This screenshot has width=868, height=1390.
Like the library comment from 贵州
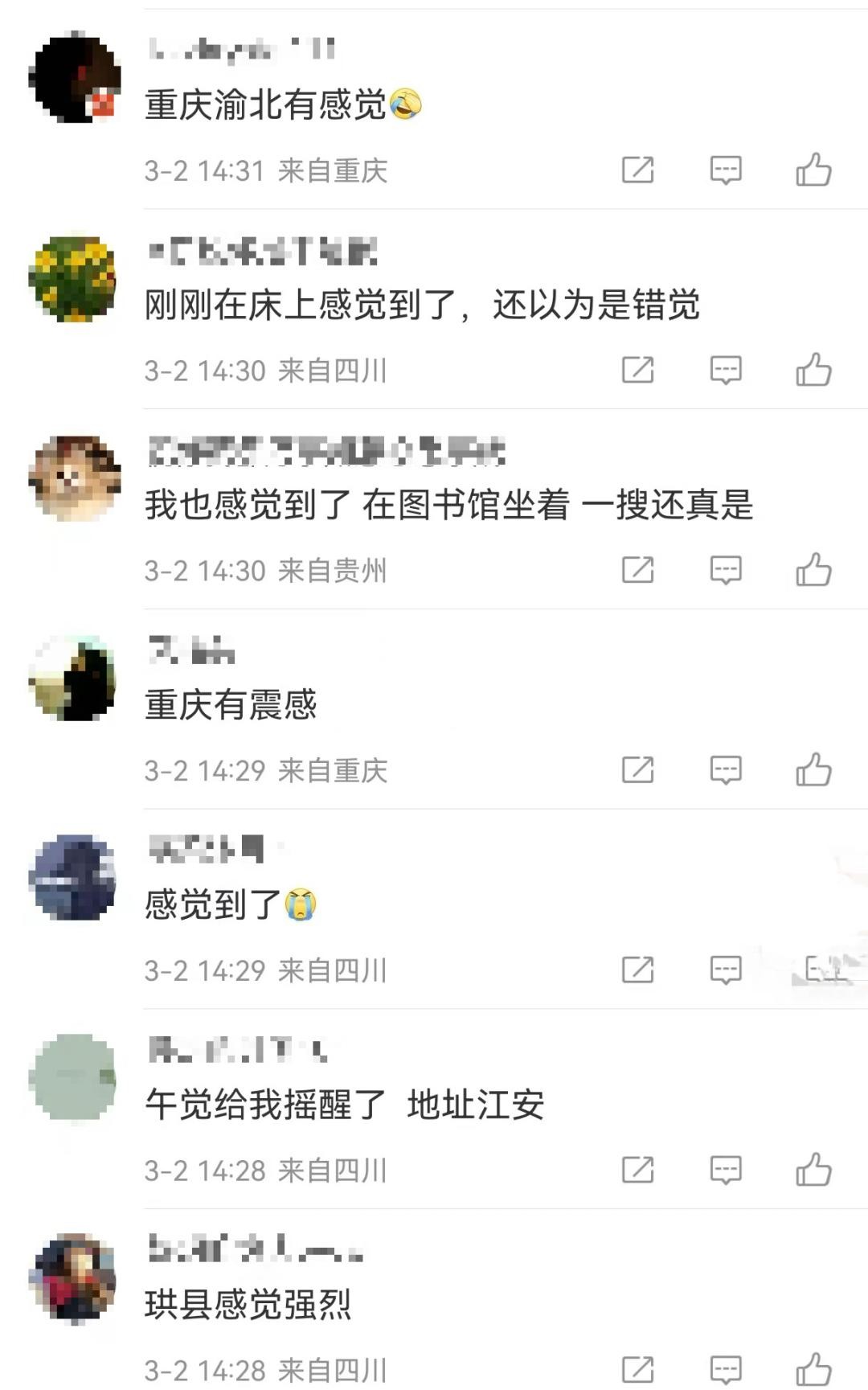pyautogui.click(x=813, y=570)
